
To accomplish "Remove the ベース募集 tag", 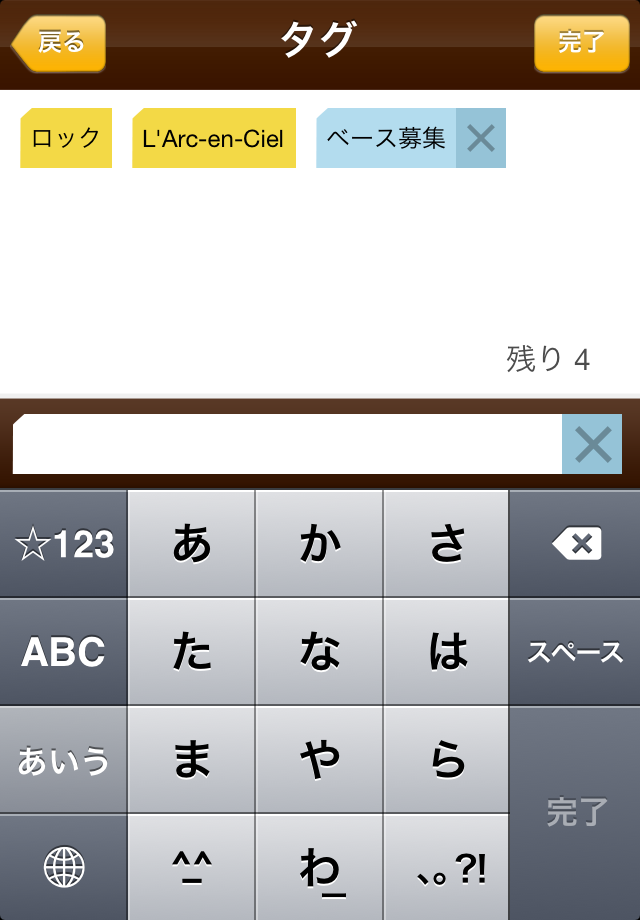I will click(x=481, y=138).
